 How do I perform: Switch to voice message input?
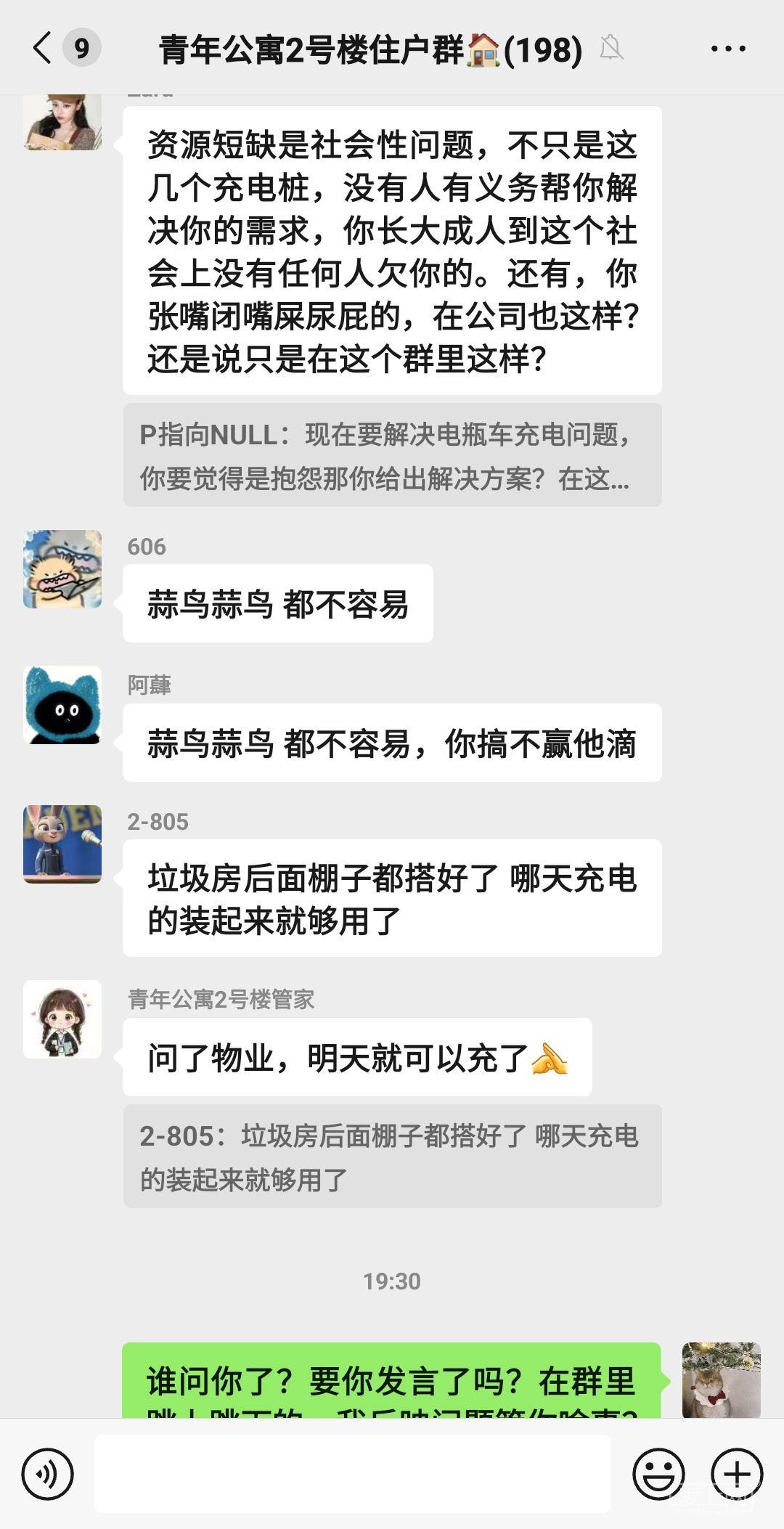48,1474
